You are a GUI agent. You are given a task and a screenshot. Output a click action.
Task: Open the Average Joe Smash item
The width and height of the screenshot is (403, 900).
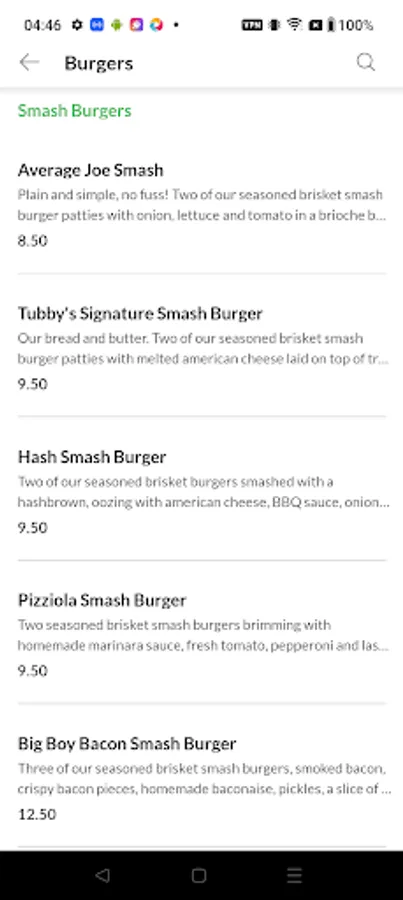[202, 204]
